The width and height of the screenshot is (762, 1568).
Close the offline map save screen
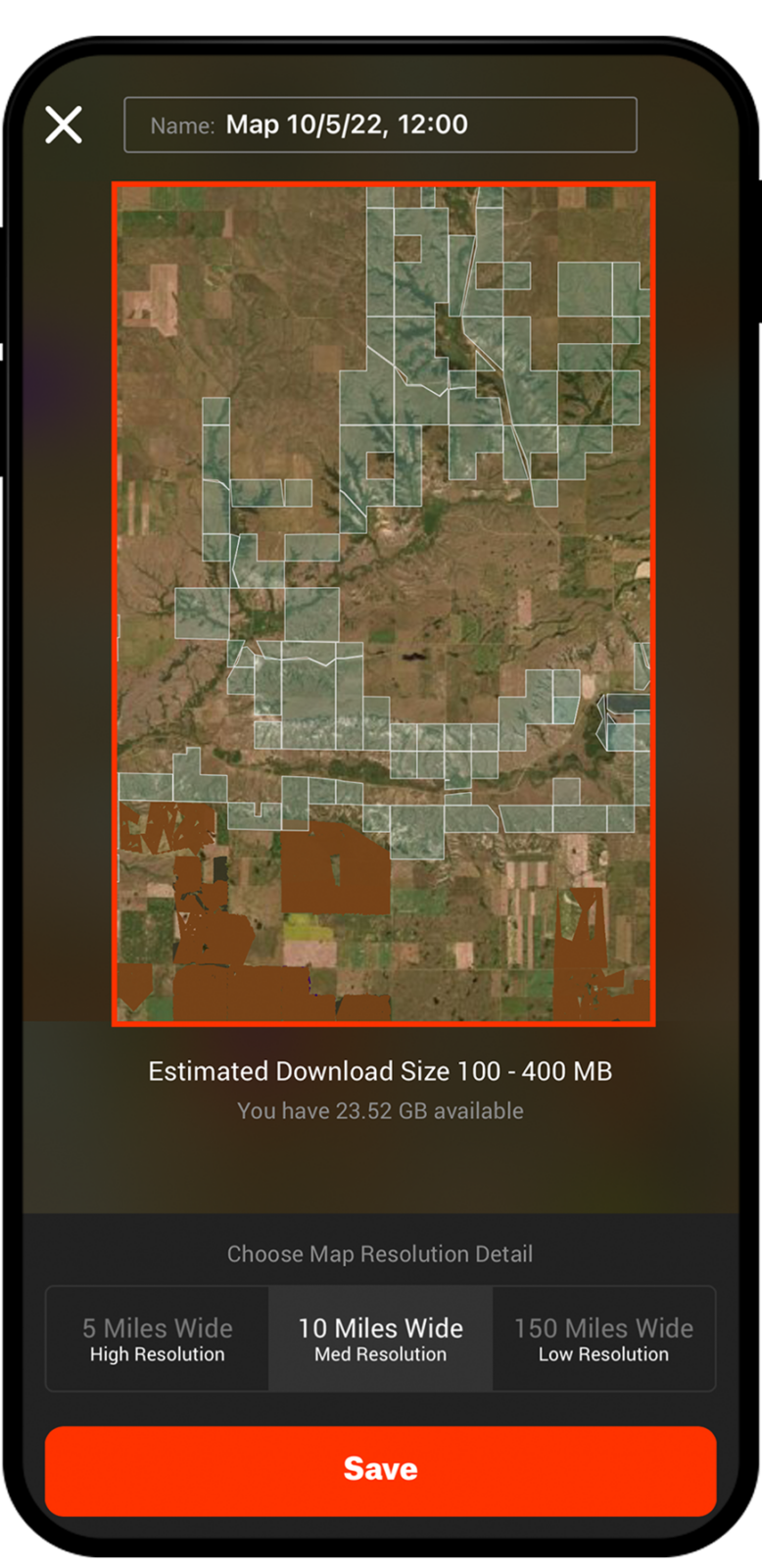coord(64,125)
